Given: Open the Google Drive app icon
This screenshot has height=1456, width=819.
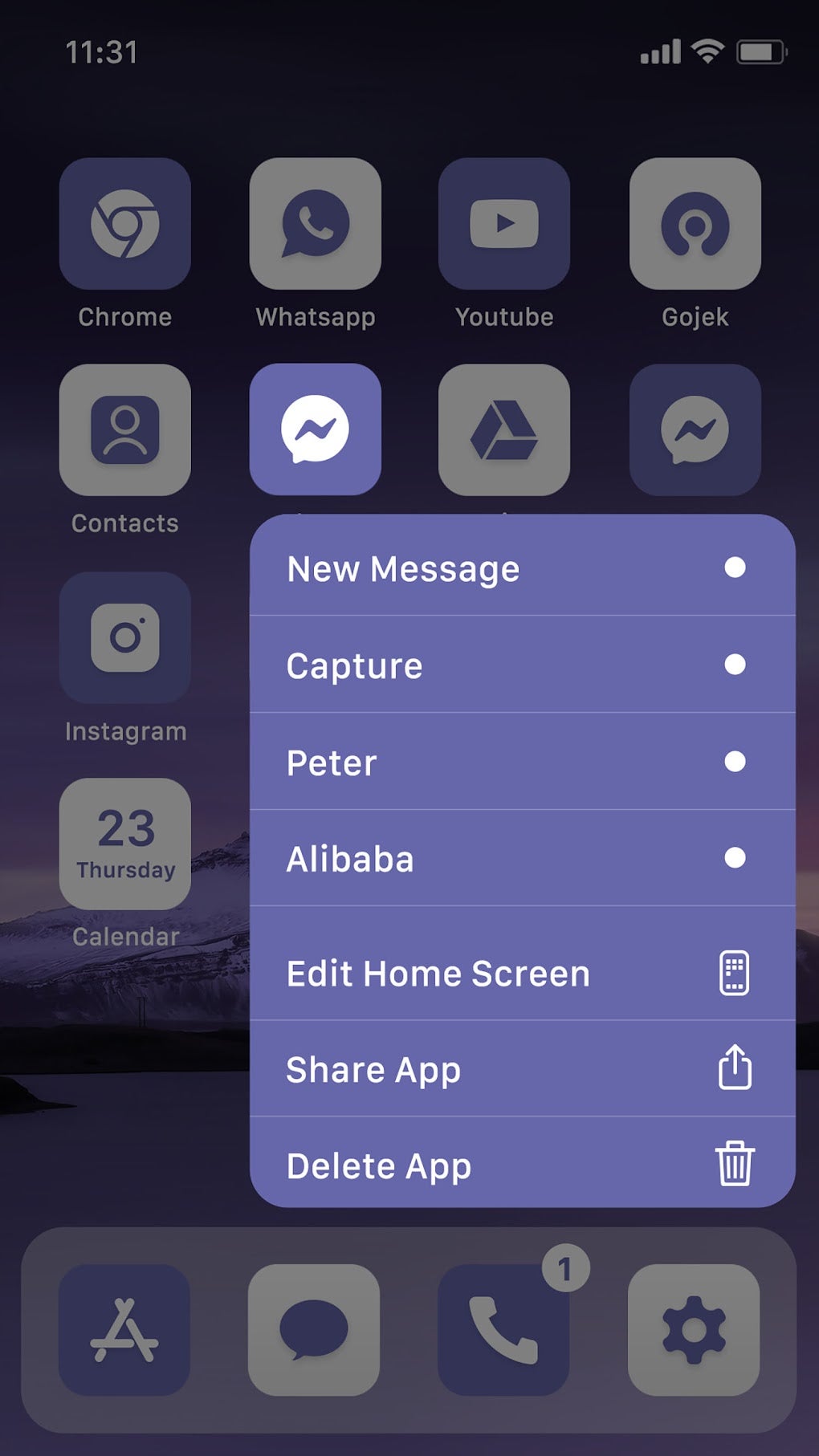Looking at the screenshot, I should 504,430.
